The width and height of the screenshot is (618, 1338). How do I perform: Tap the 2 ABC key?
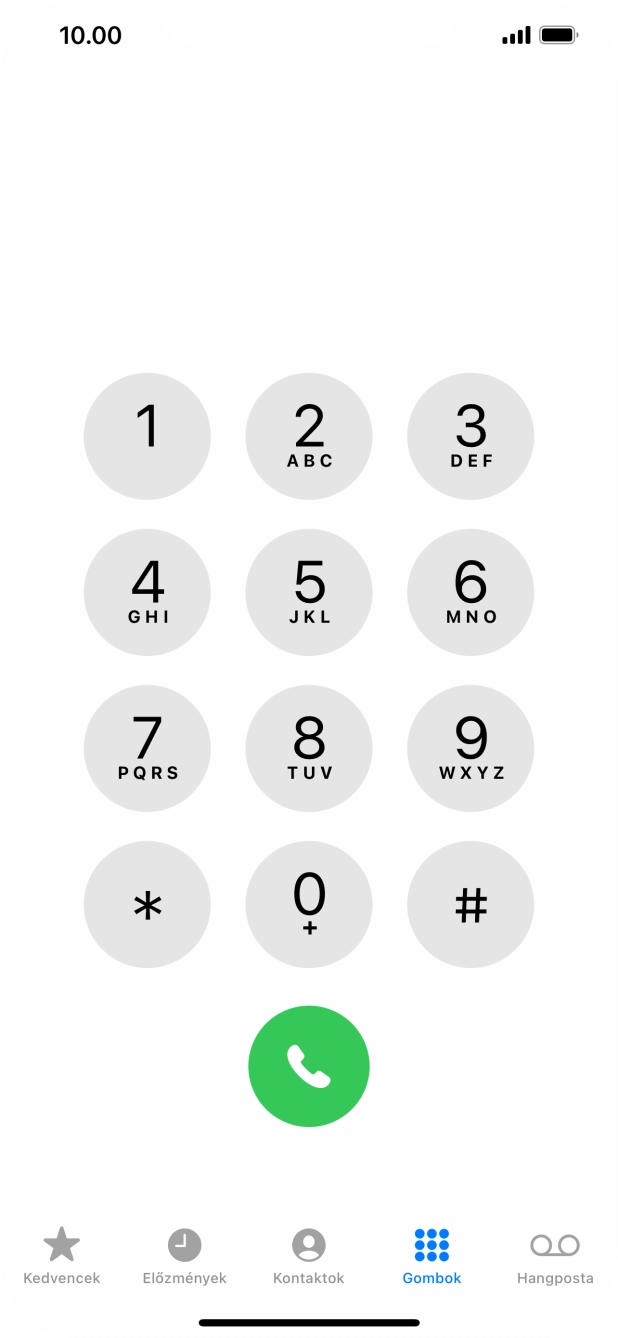309,436
